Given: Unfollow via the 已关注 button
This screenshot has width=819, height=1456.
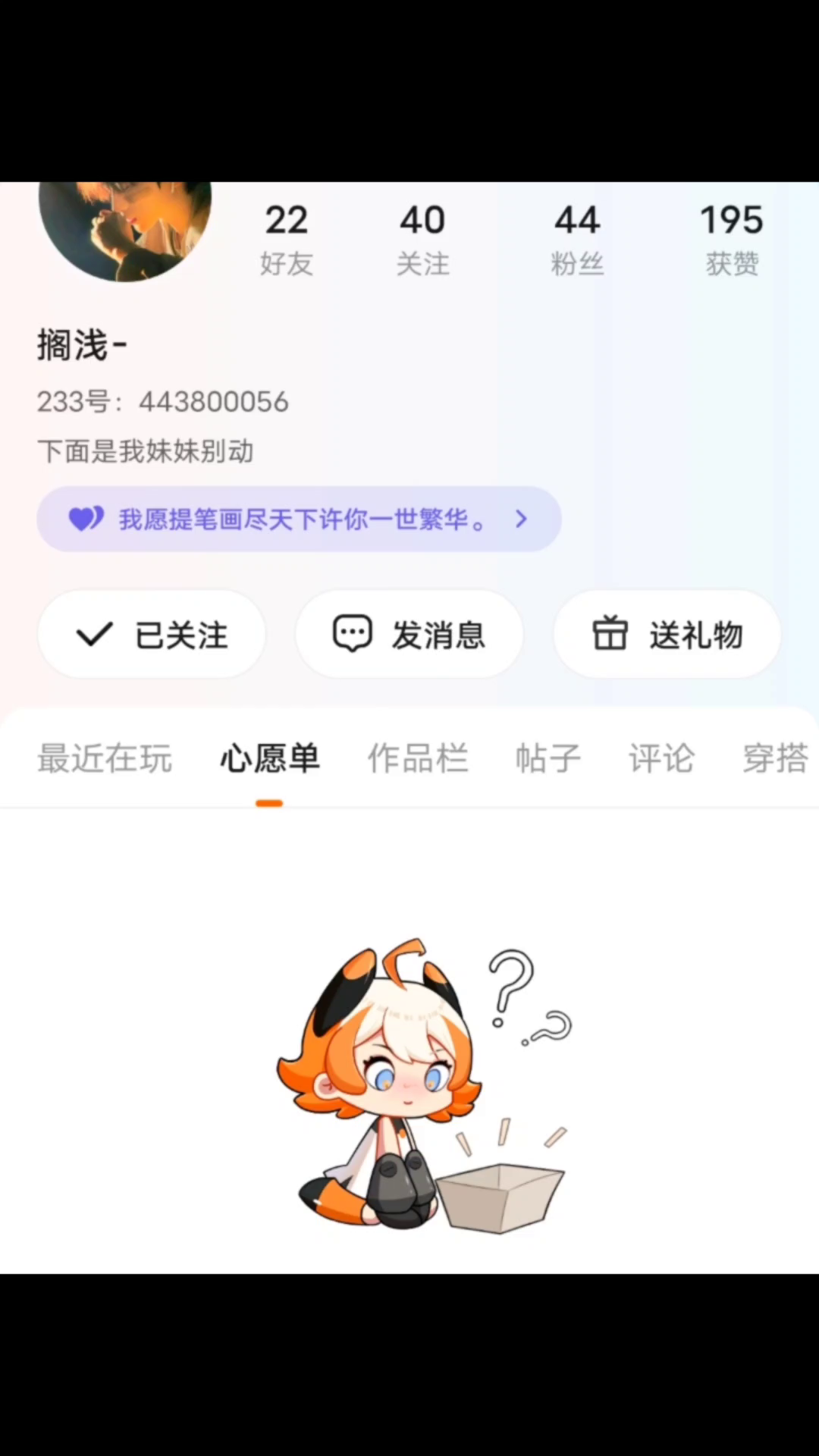Looking at the screenshot, I should pyautogui.click(x=152, y=635).
